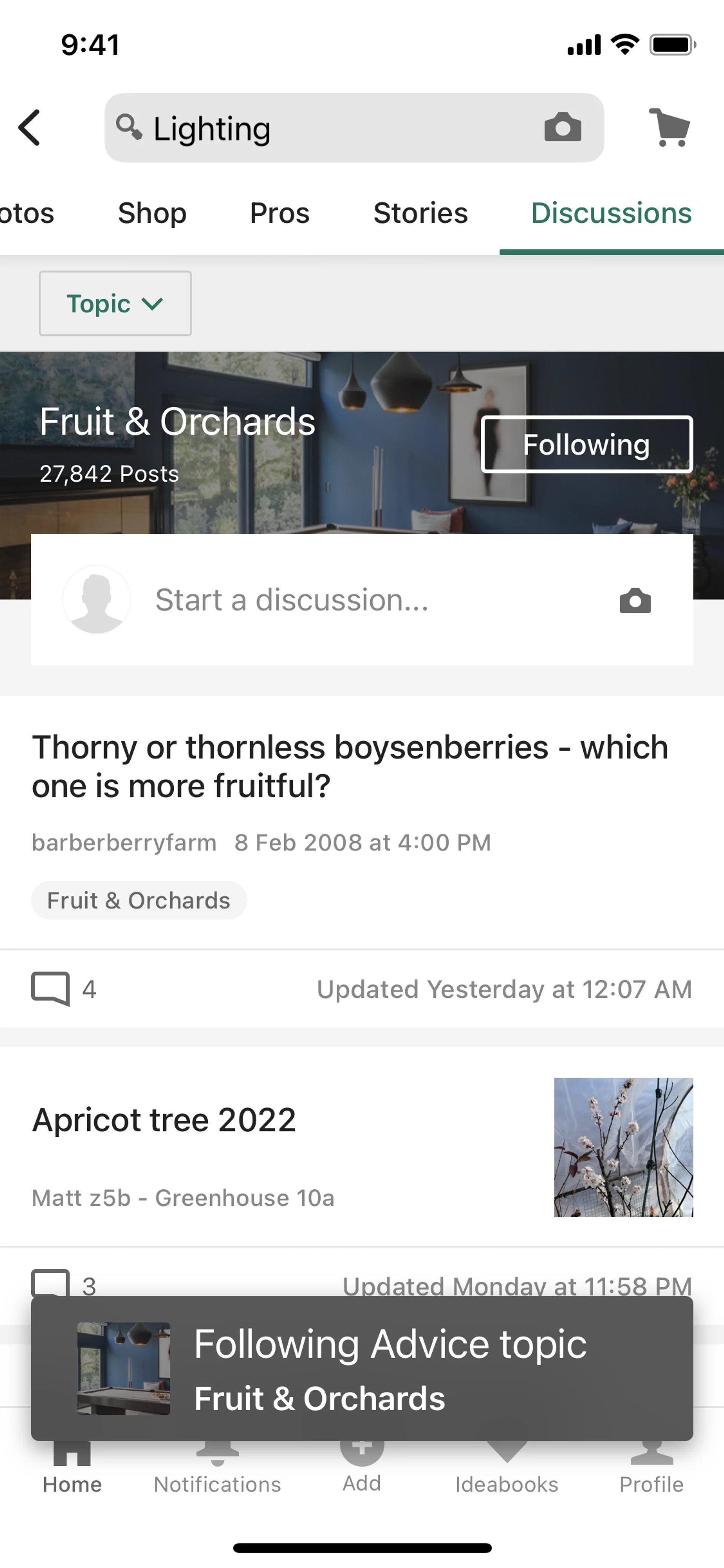Tap the Fruit & Orchards topic chip
This screenshot has width=724, height=1568.
[x=139, y=900]
